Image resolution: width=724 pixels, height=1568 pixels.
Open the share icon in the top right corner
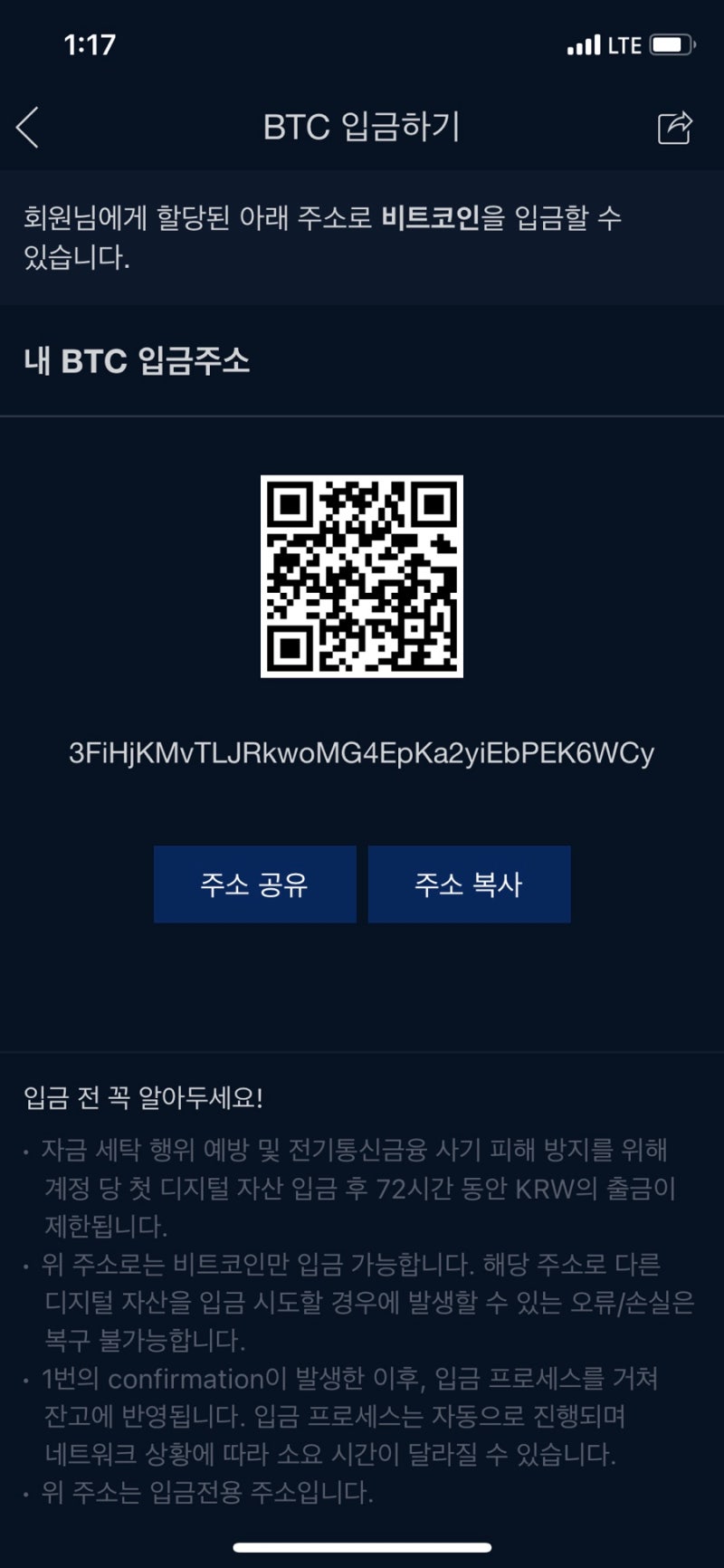tap(673, 127)
